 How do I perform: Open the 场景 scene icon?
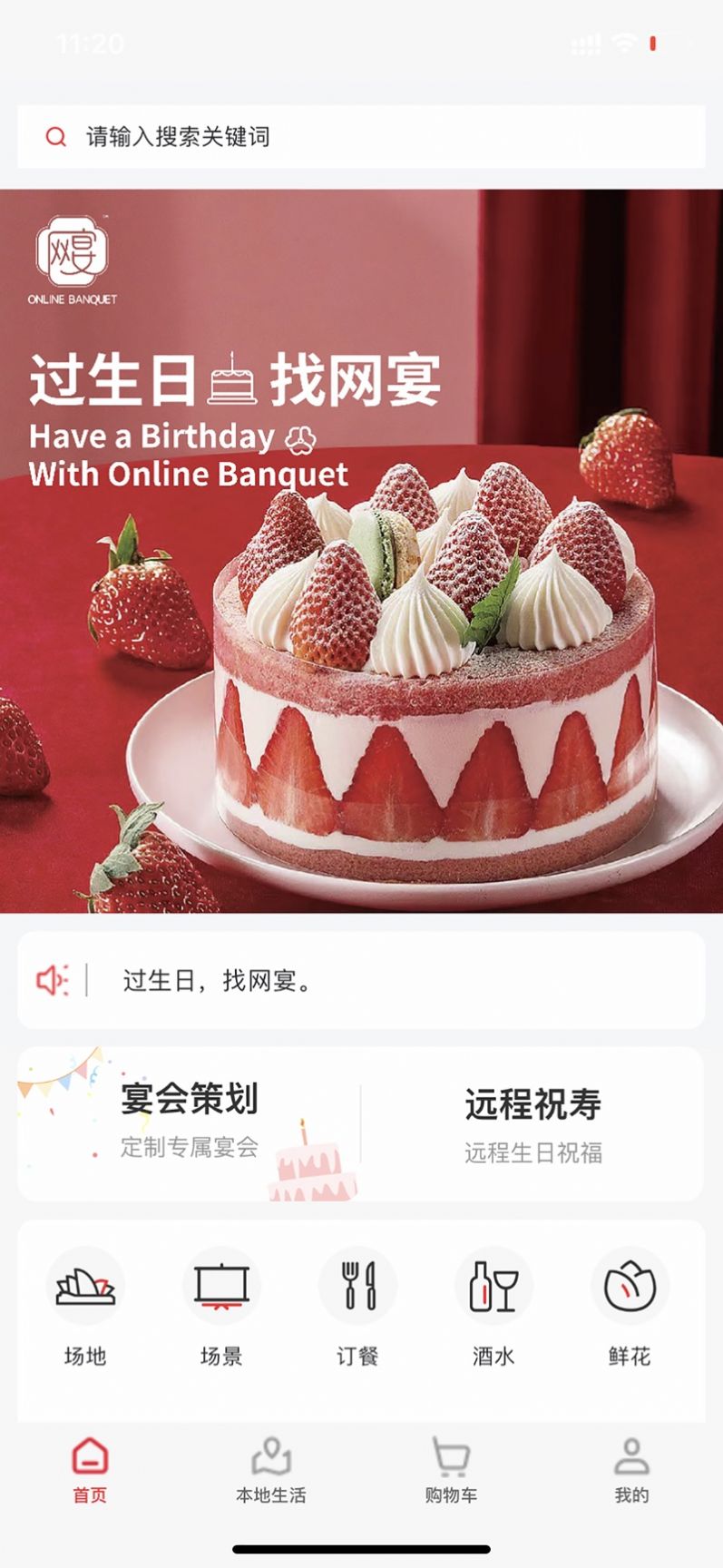(220, 1287)
